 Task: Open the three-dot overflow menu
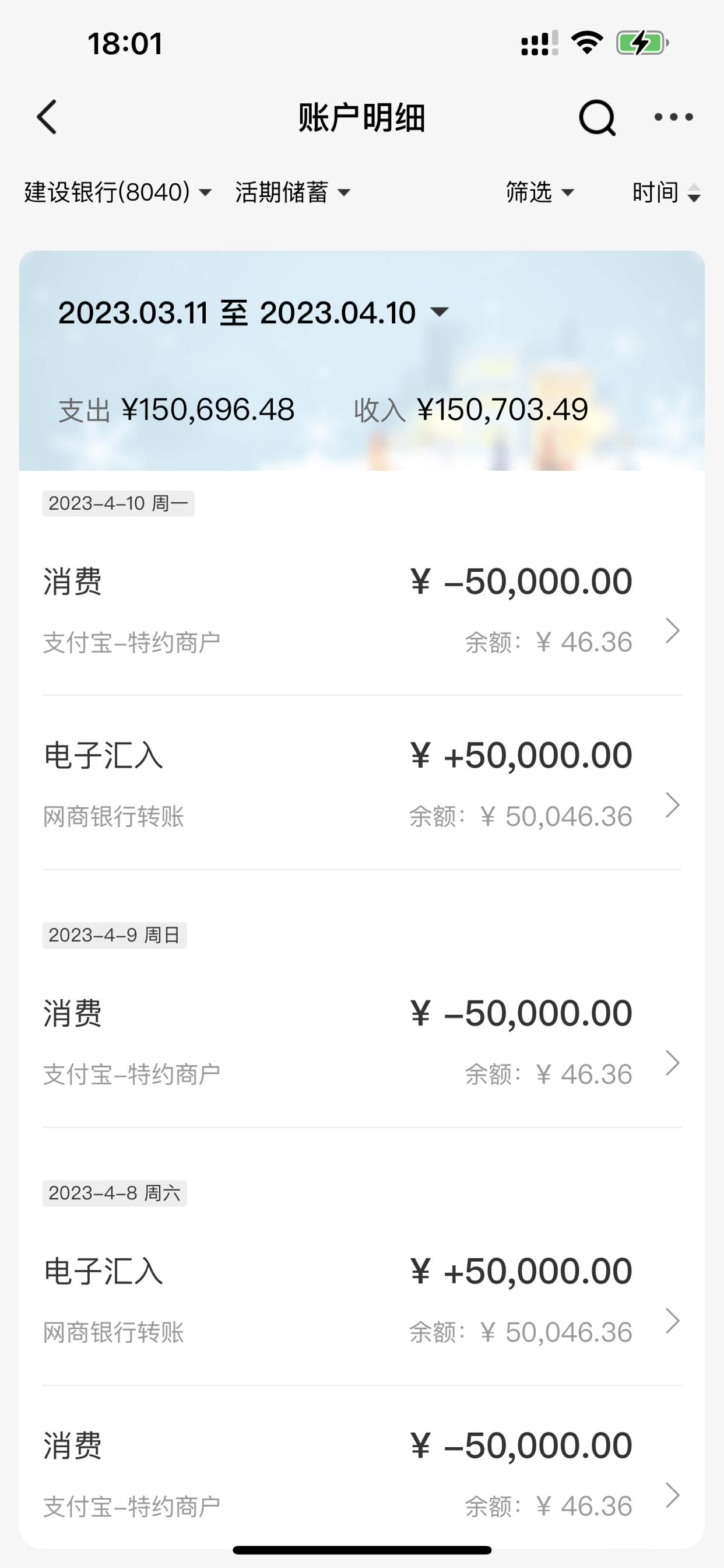(673, 117)
